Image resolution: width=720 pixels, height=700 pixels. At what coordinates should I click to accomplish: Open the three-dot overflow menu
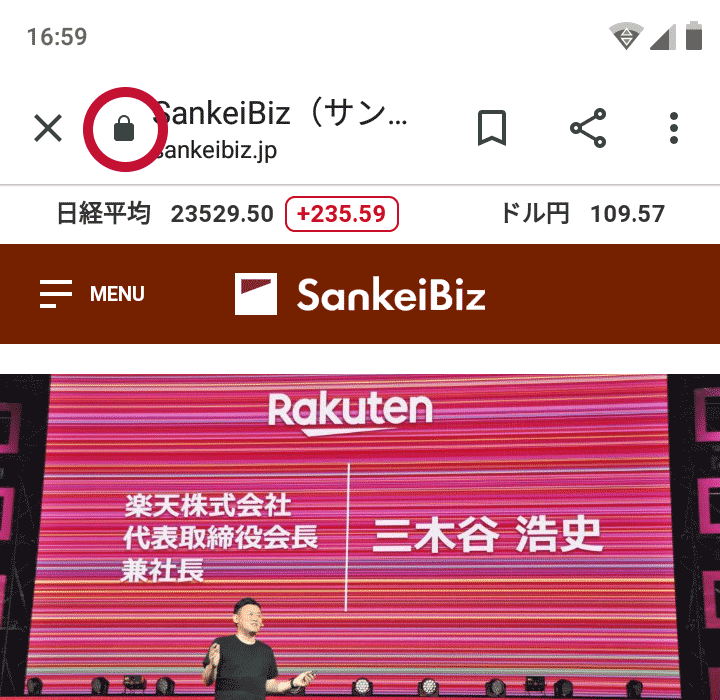click(x=674, y=128)
